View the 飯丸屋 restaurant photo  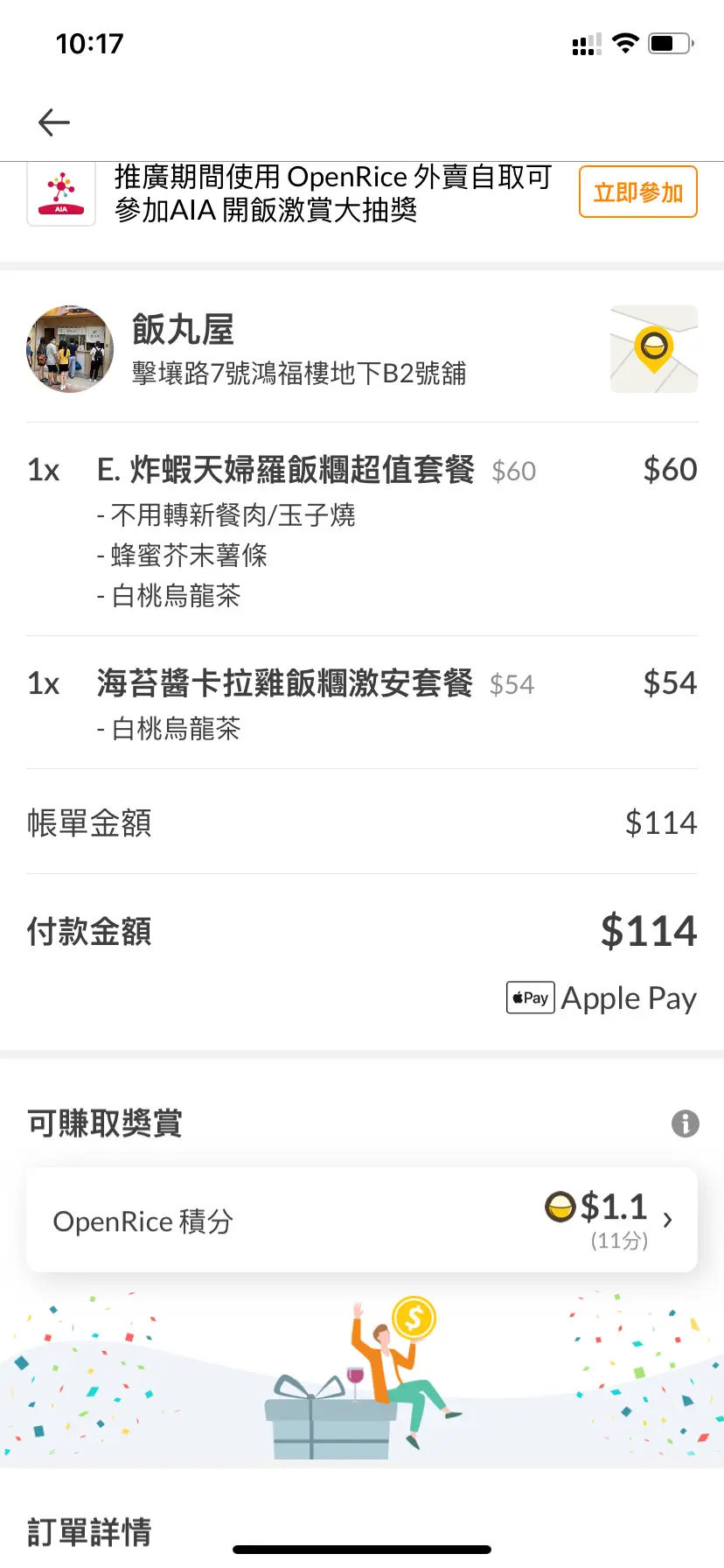(x=70, y=349)
